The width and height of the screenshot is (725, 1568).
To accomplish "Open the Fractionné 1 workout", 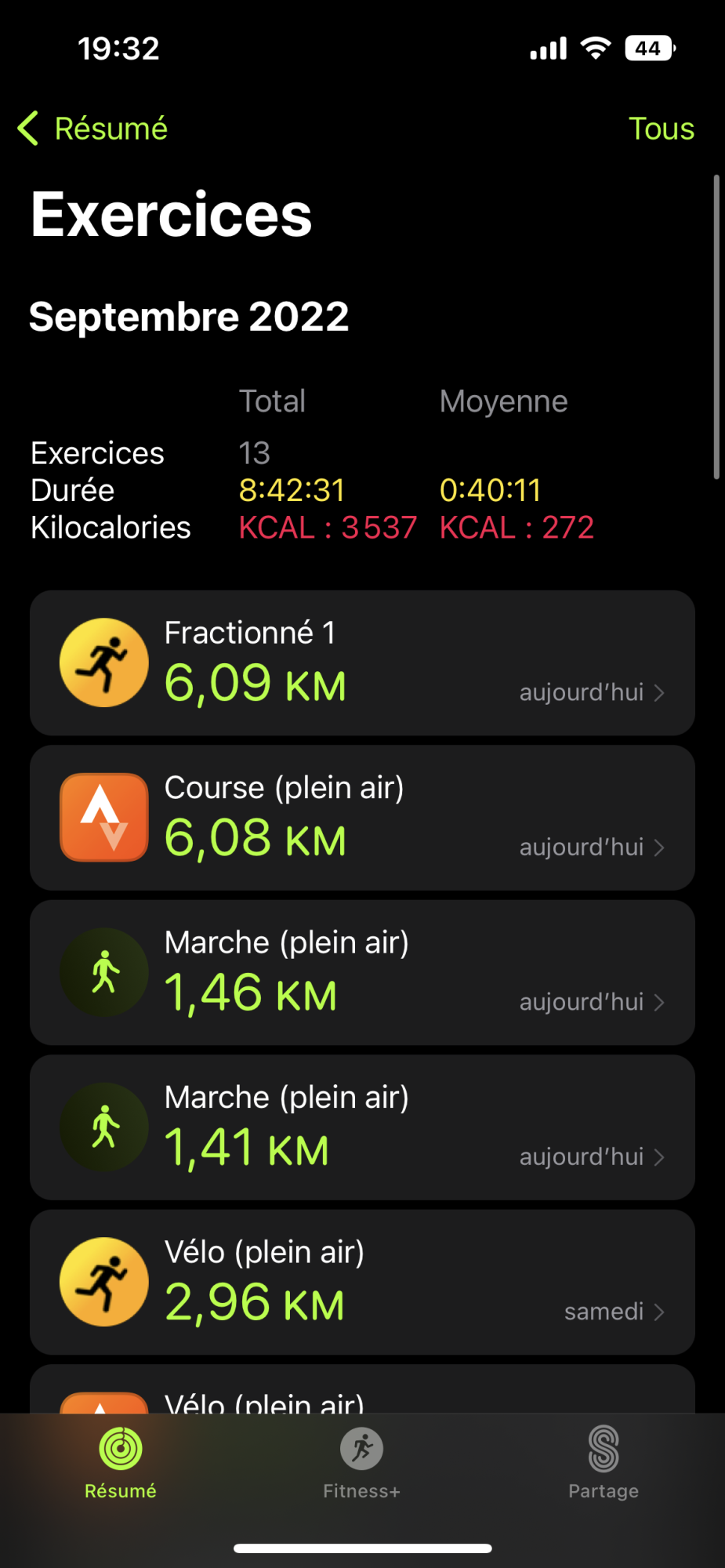I will point(362,662).
